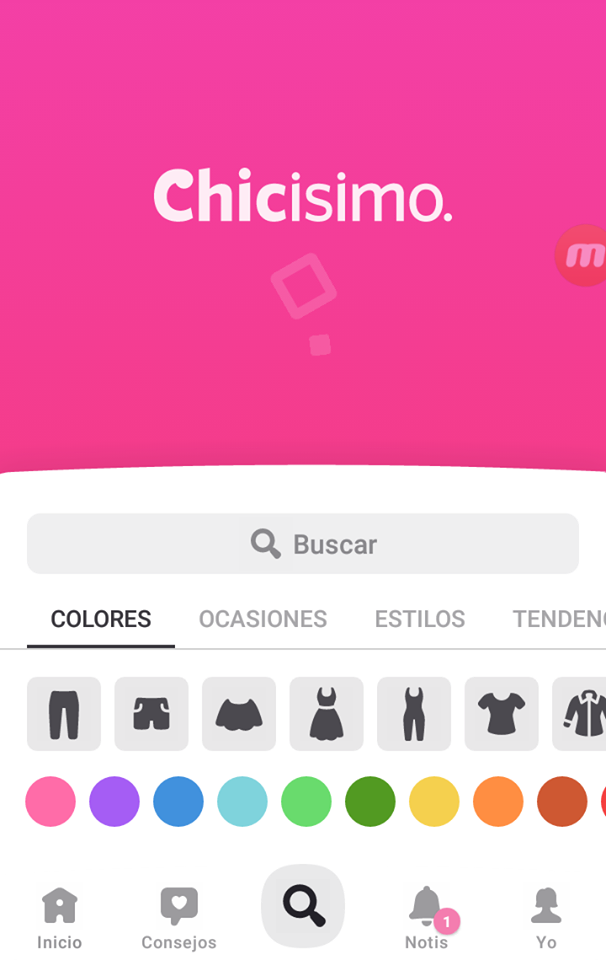
Task: Choose the jumpsuit clothing icon
Action: coord(414,714)
